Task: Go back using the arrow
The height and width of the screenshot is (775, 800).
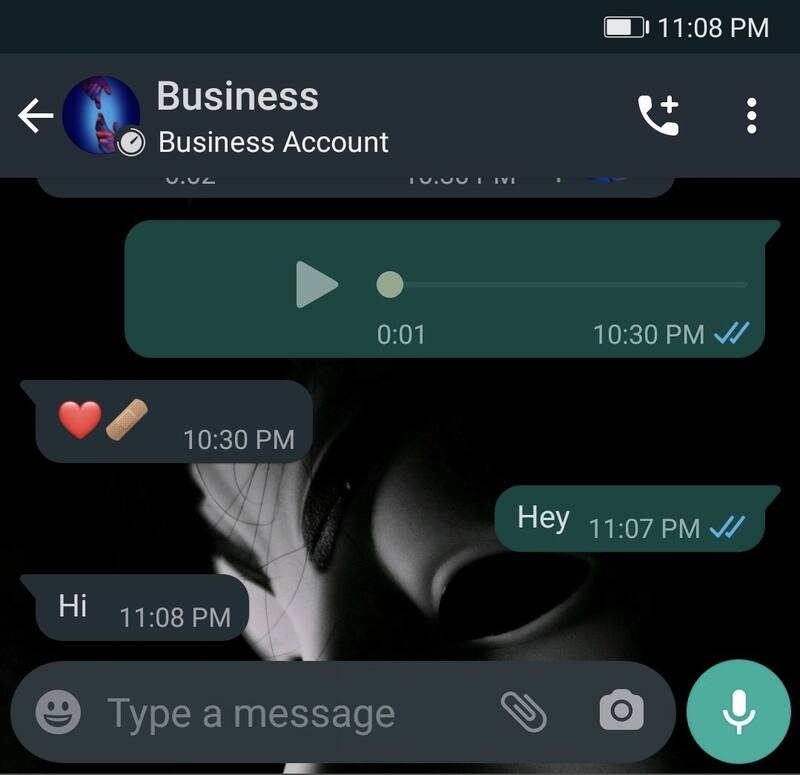Action: pyautogui.click(x=35, y=117)
